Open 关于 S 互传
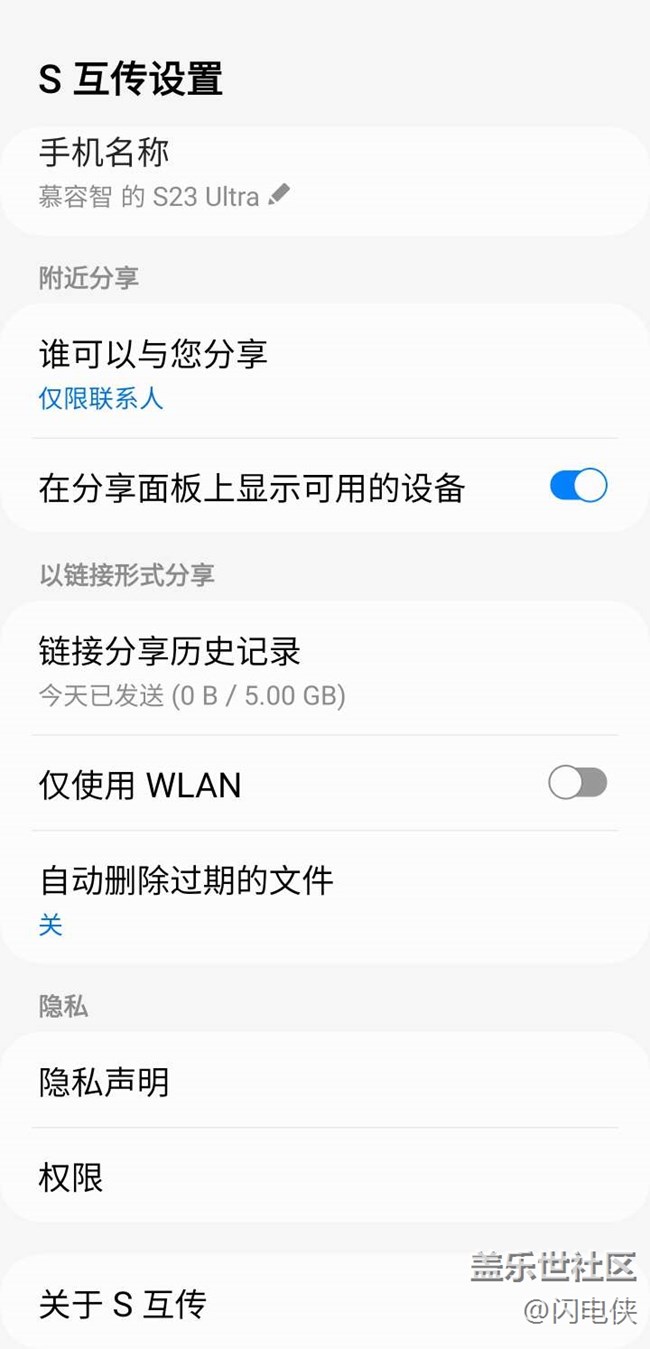 pos(250,1303)
